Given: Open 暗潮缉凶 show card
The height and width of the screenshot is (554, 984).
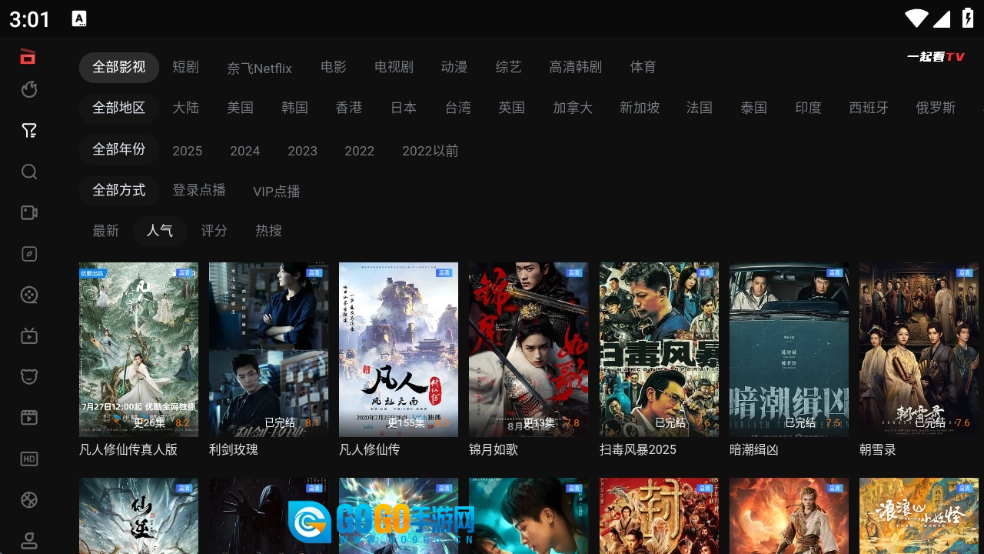Looking at the screenshot, I should click(x=788, y=349).
